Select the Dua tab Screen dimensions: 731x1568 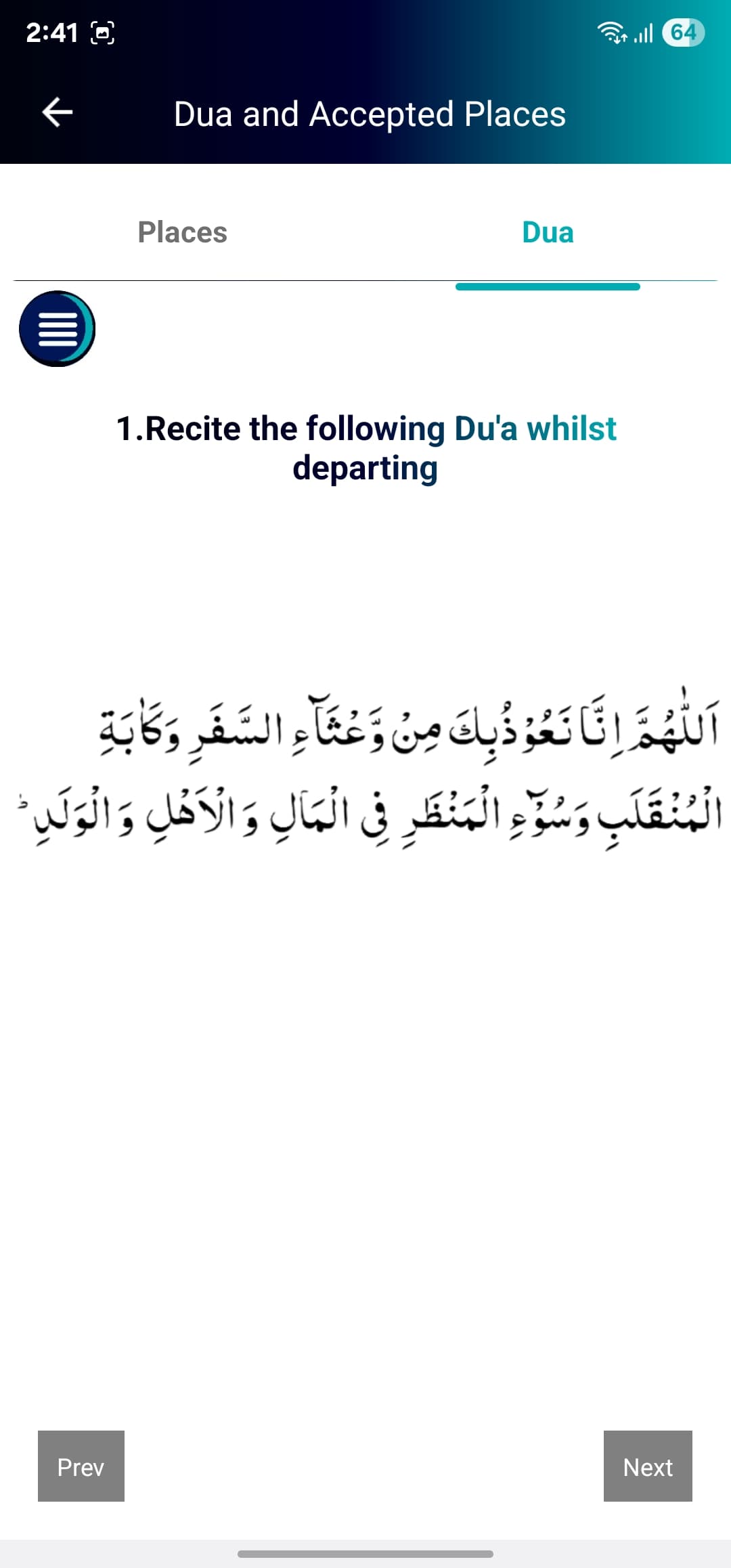(x=548, y=232)
